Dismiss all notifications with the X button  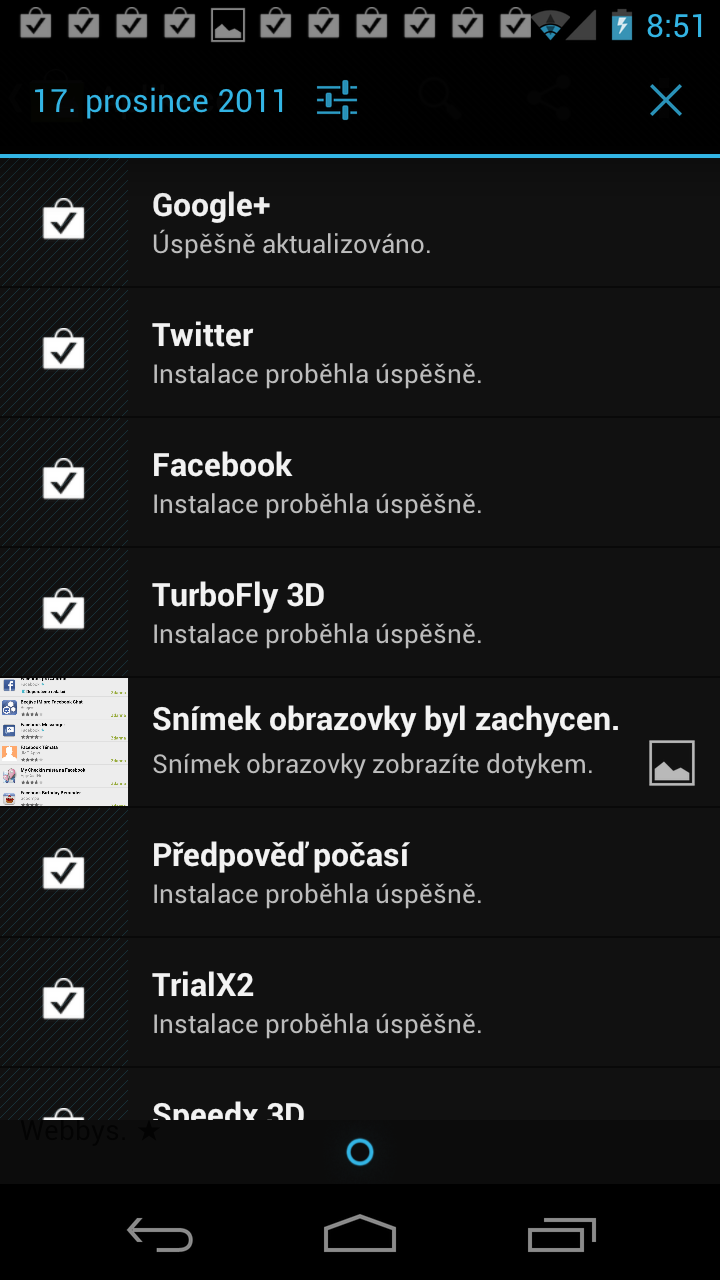tap(665, 100)
